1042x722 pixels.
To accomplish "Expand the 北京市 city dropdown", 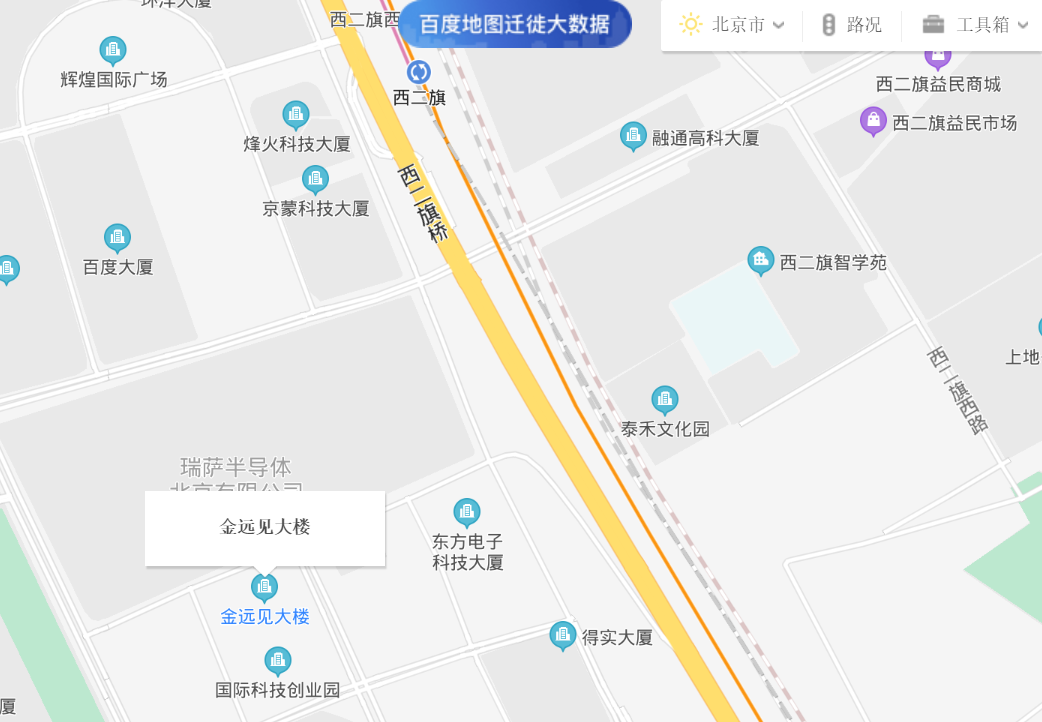I will tap(733, 25).
